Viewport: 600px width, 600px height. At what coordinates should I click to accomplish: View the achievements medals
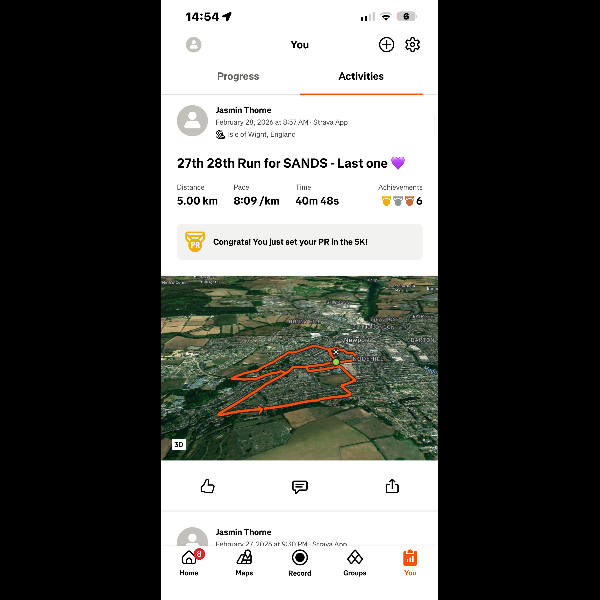tap(399, 201)
